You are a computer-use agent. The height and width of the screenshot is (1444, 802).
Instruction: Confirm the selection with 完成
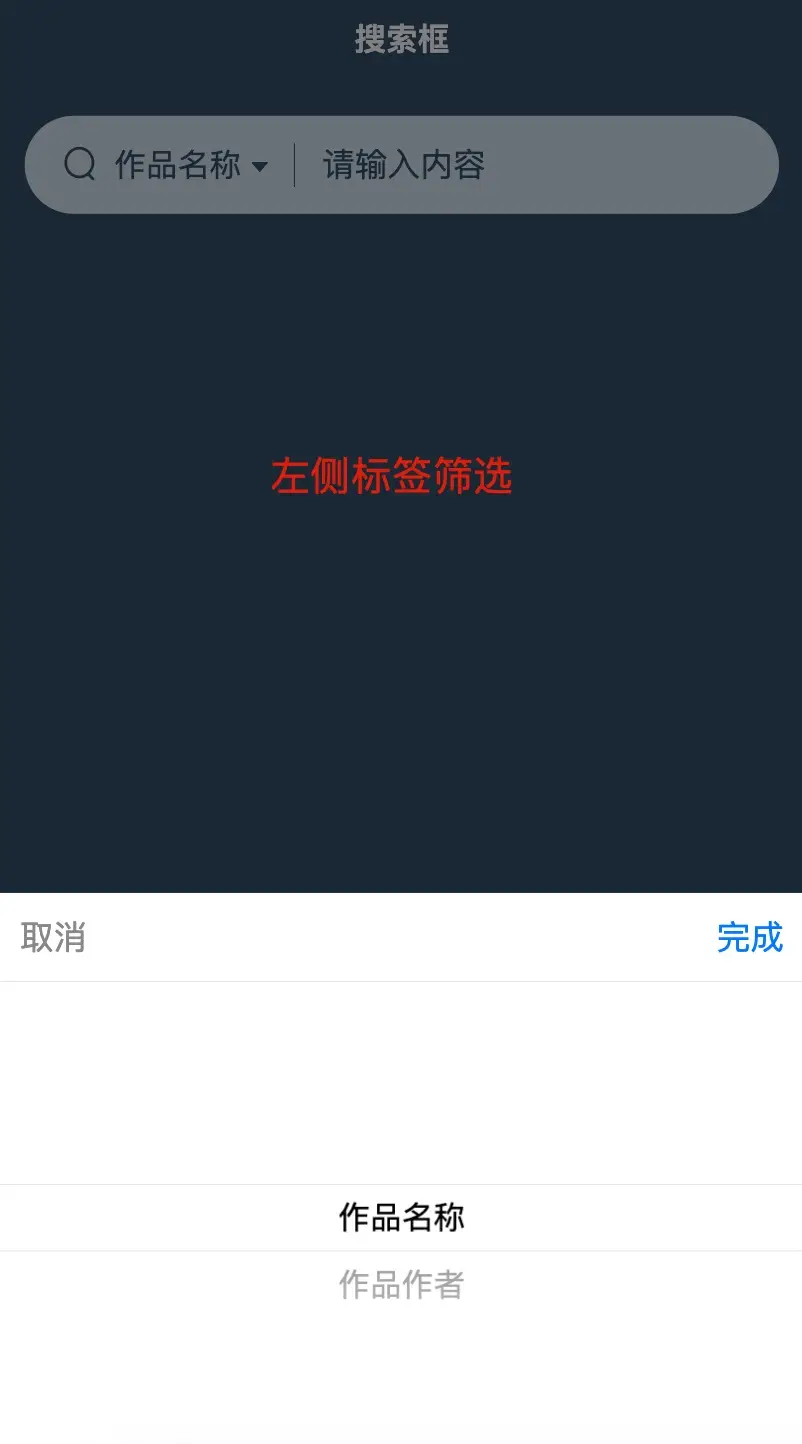pyautogui.click(x=749, y=937)
